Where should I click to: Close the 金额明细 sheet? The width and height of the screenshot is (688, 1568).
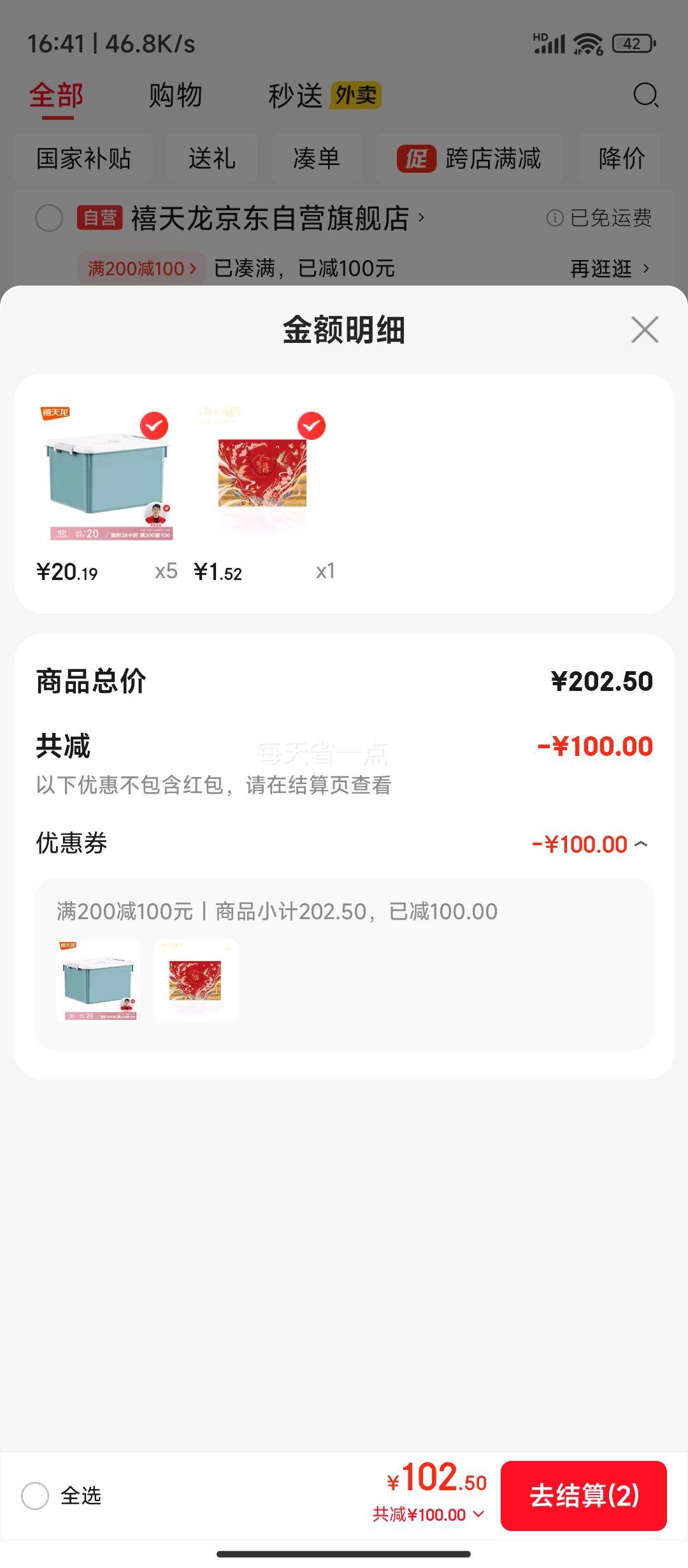[x=645, y=330]
